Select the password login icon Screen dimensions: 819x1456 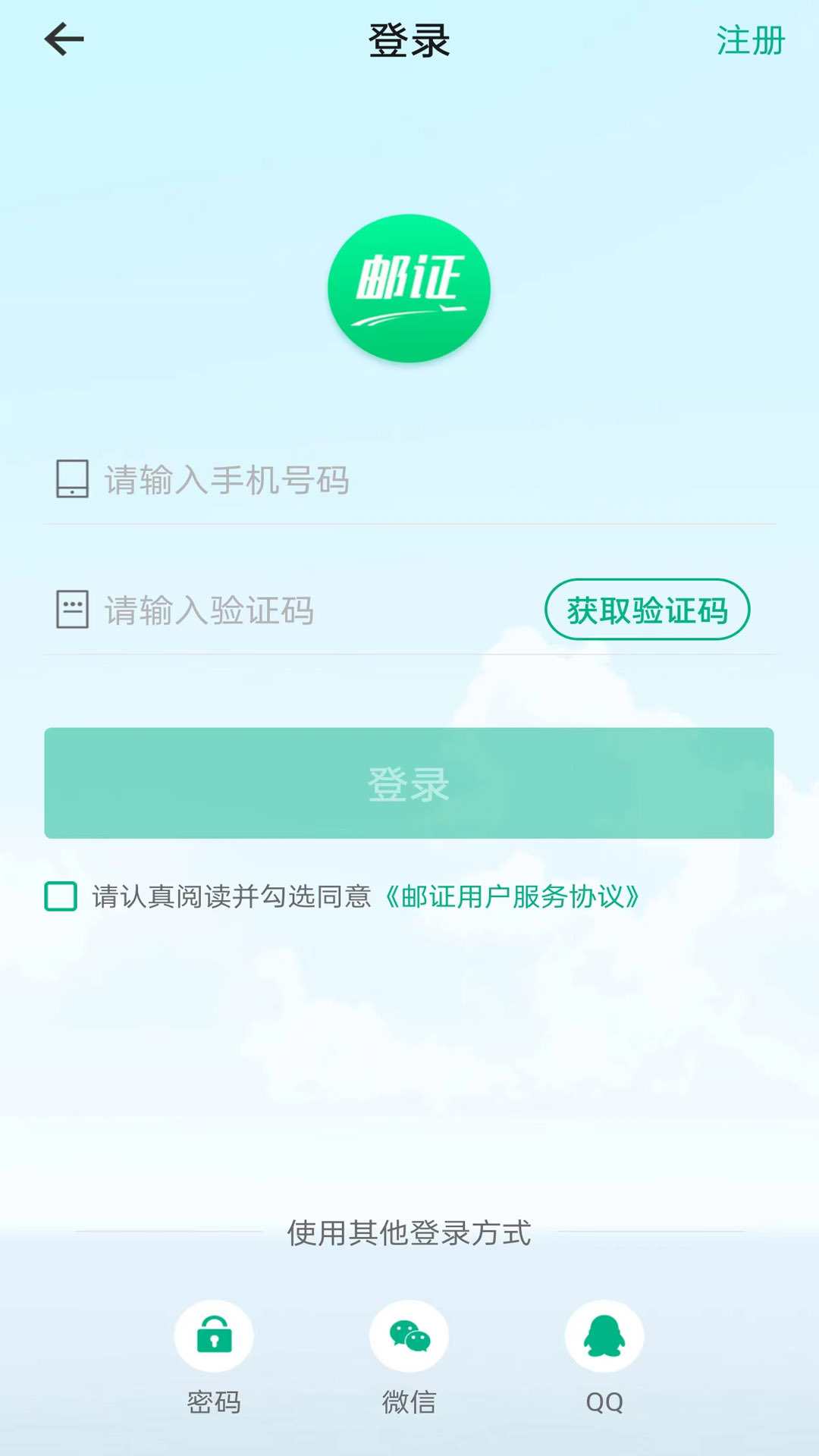click(213, 1336)
